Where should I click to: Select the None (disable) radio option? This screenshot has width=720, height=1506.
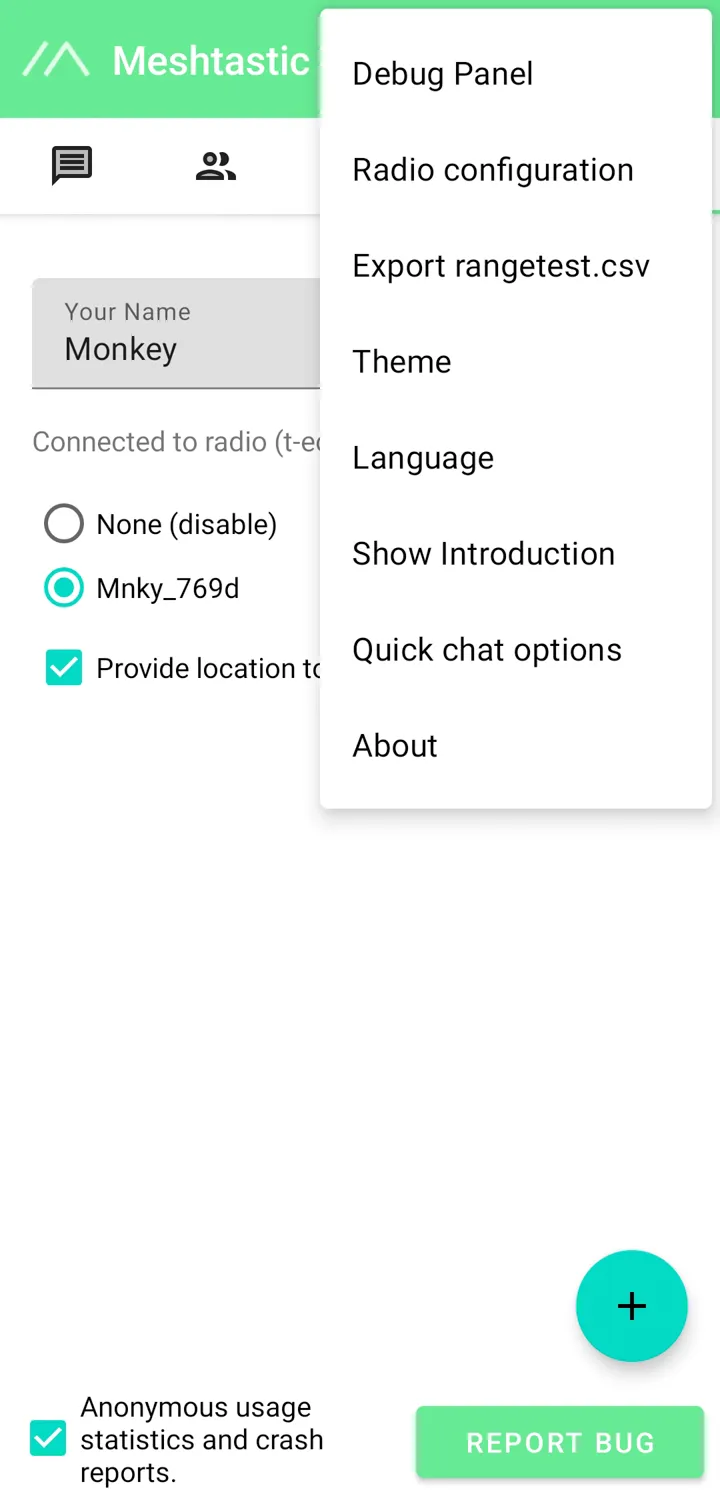pyautogui.click(x=64, y=524)
